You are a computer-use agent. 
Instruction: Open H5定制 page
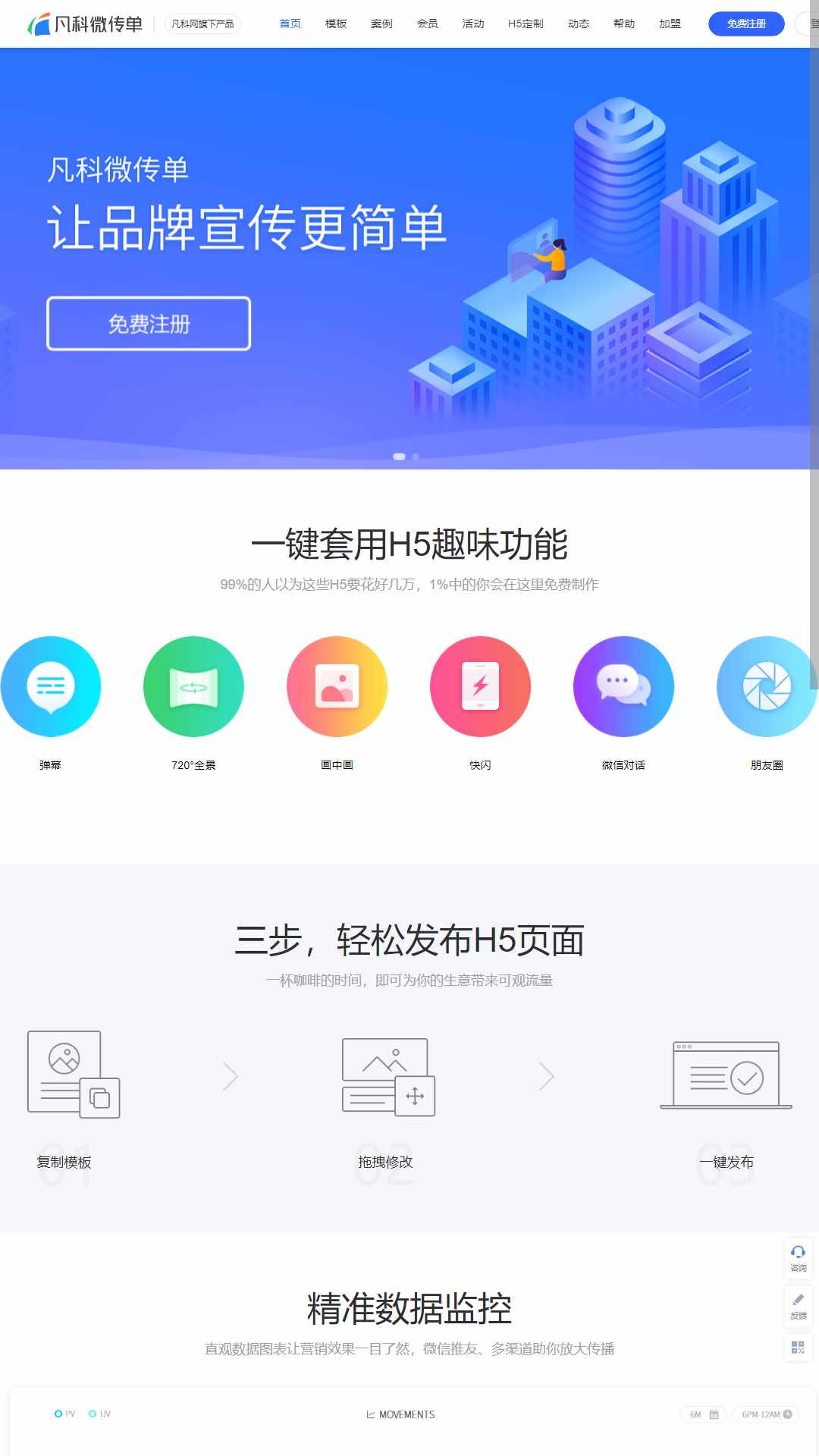pyautogui.click(x=526, y=24)
